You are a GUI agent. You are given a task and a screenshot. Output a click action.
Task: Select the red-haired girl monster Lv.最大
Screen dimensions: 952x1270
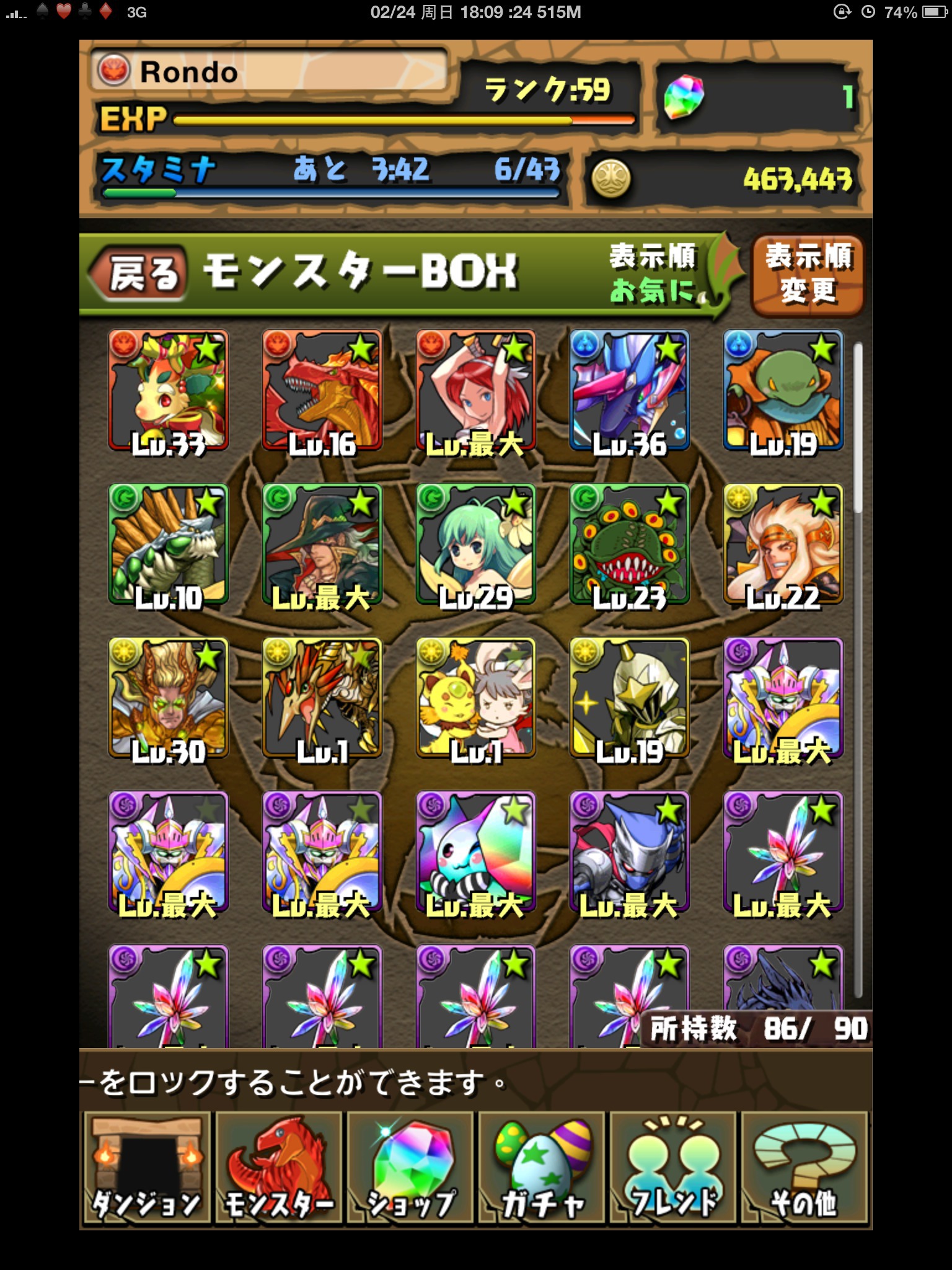475,391
